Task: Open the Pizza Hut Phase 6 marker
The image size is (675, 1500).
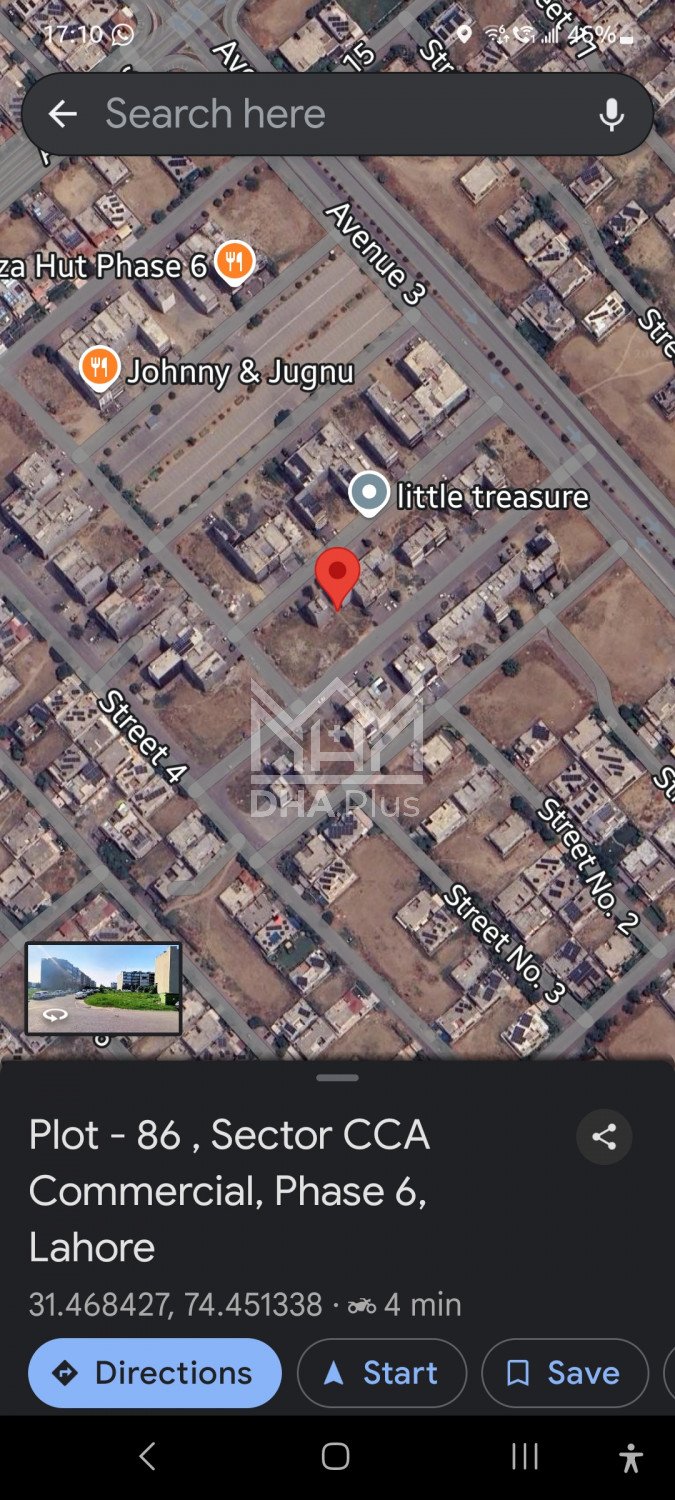Action: [x=234, y=262]
